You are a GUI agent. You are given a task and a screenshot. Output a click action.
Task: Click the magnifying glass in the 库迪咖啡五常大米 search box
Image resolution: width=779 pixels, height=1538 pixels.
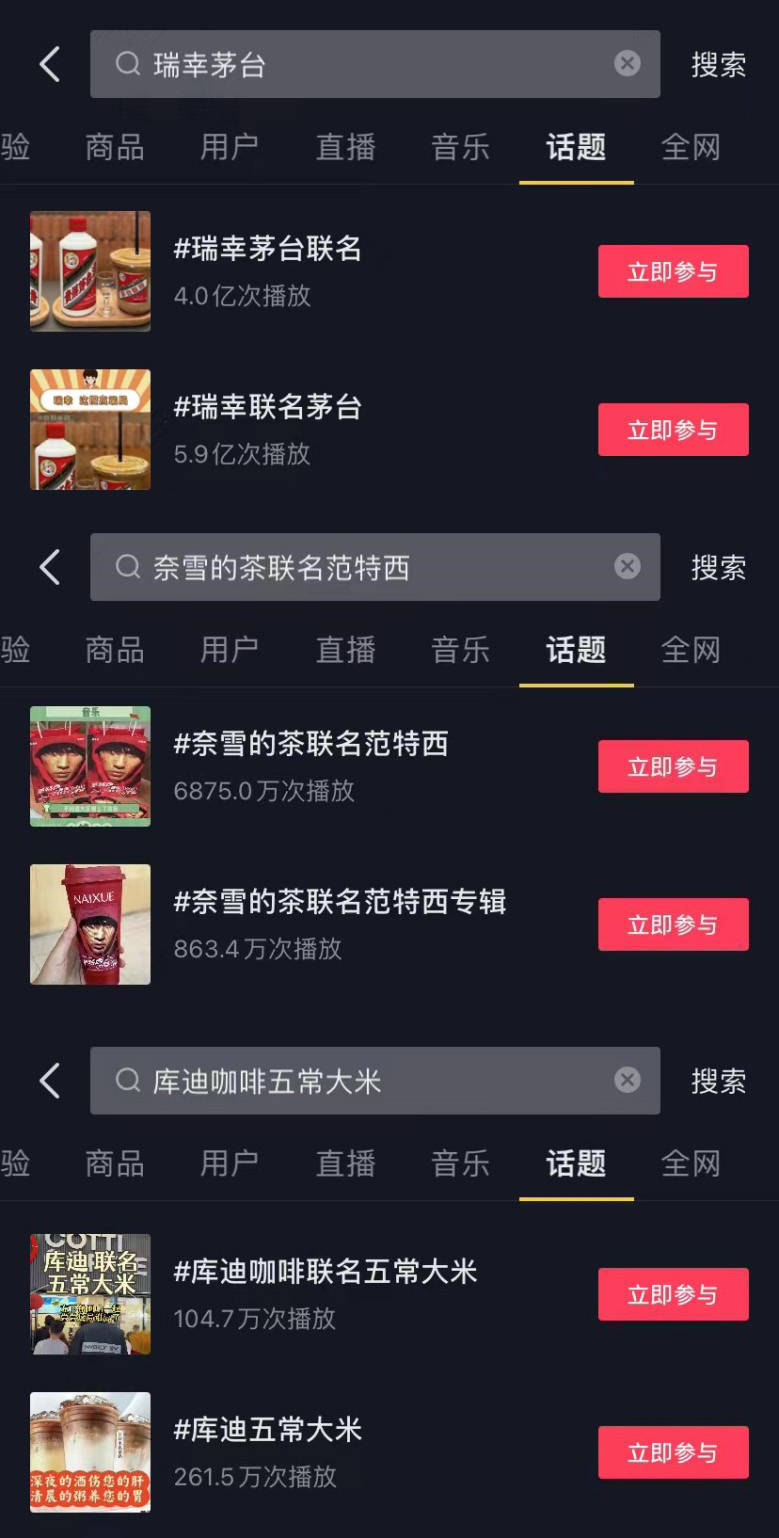(x=128, y=1080)
